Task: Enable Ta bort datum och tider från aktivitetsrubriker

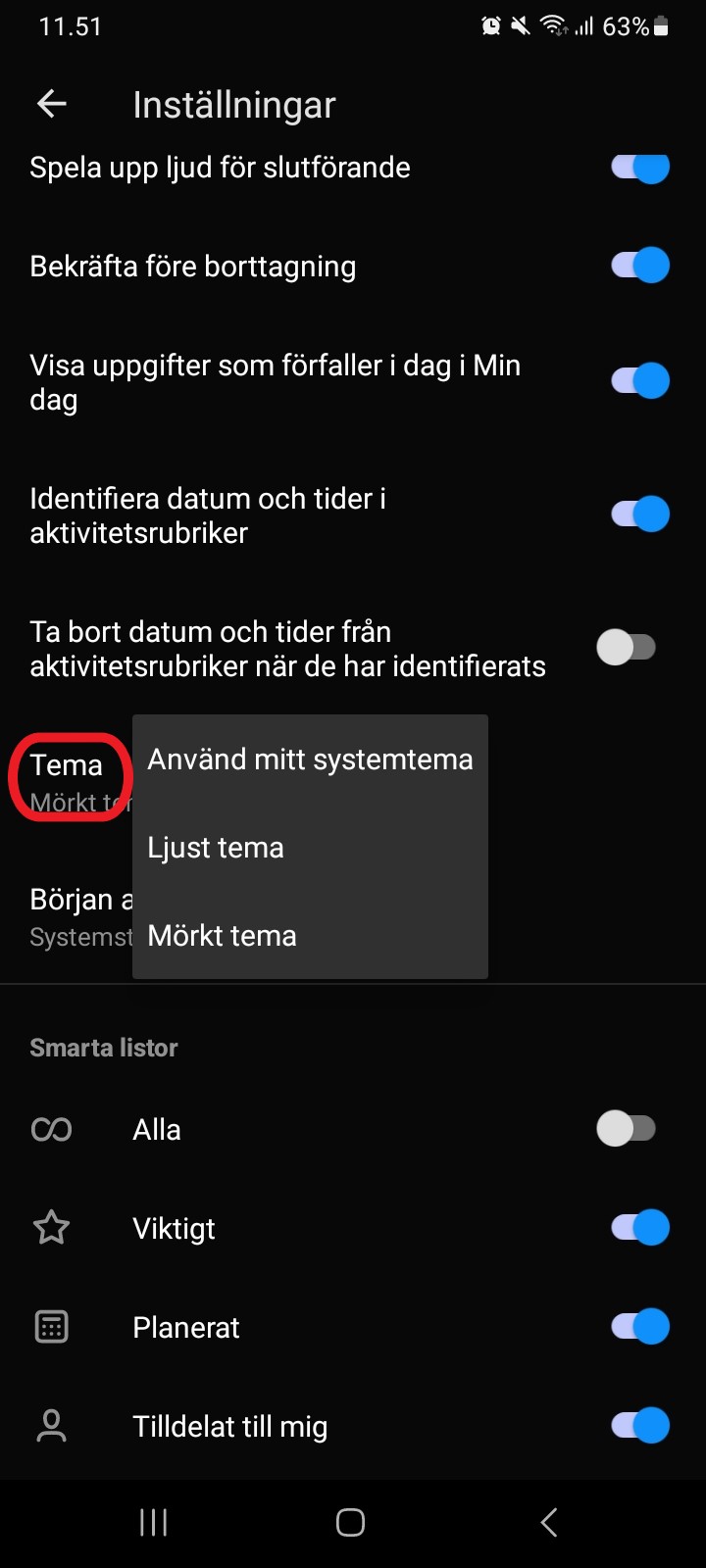Action: click(627, 648)
